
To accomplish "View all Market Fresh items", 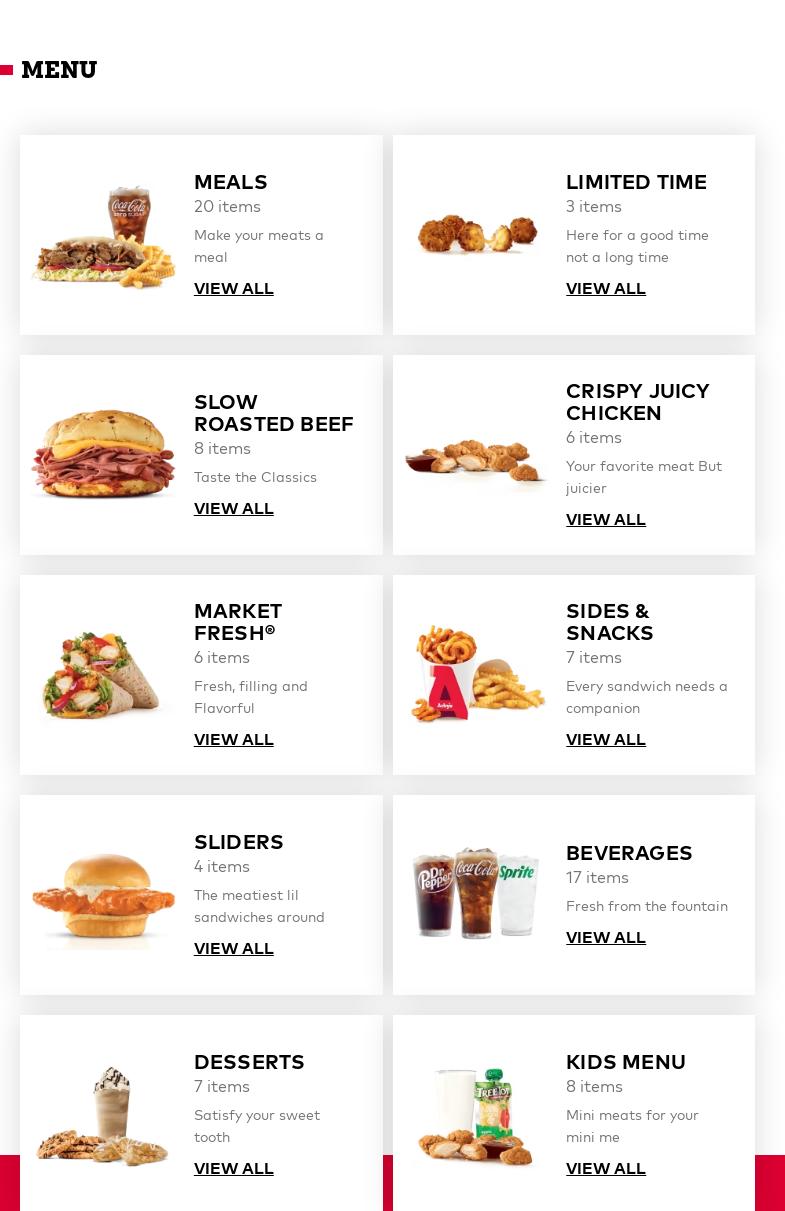I will click(x=233, y=739).
